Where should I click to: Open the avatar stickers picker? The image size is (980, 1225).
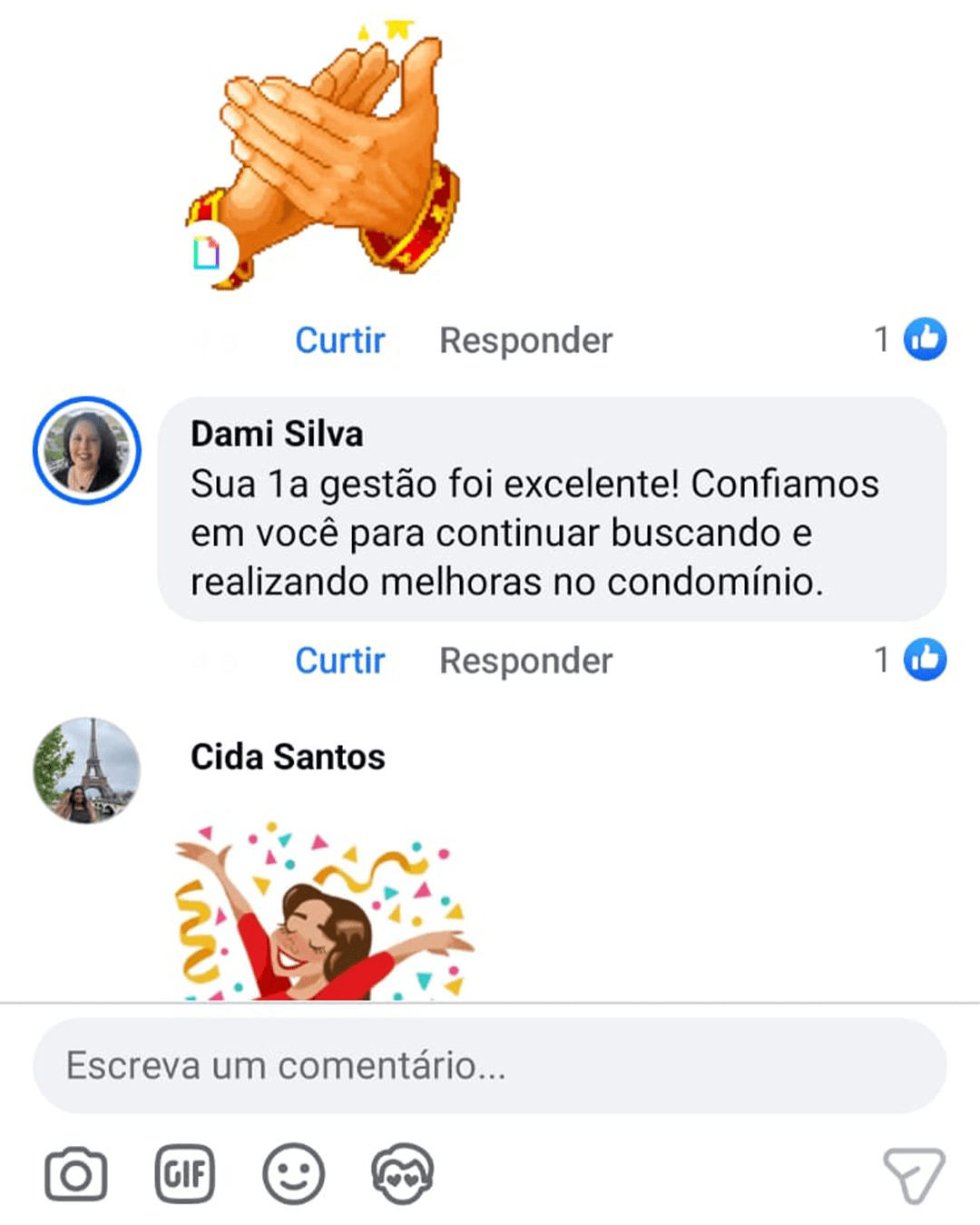pyautogui.click(x=403, y=1175)
